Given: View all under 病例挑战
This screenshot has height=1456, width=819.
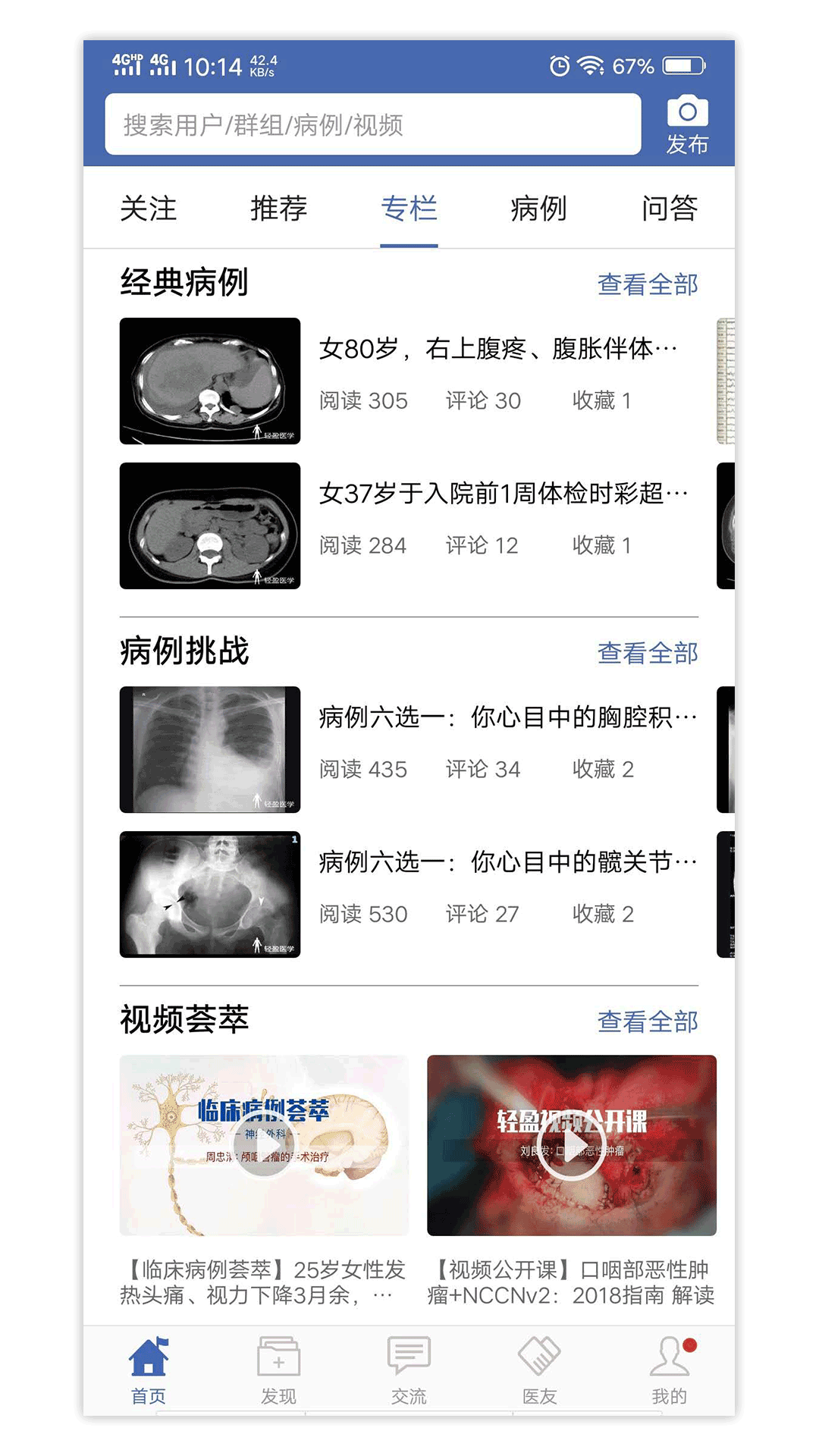Looking at the screenshot, I should (648, 653).
